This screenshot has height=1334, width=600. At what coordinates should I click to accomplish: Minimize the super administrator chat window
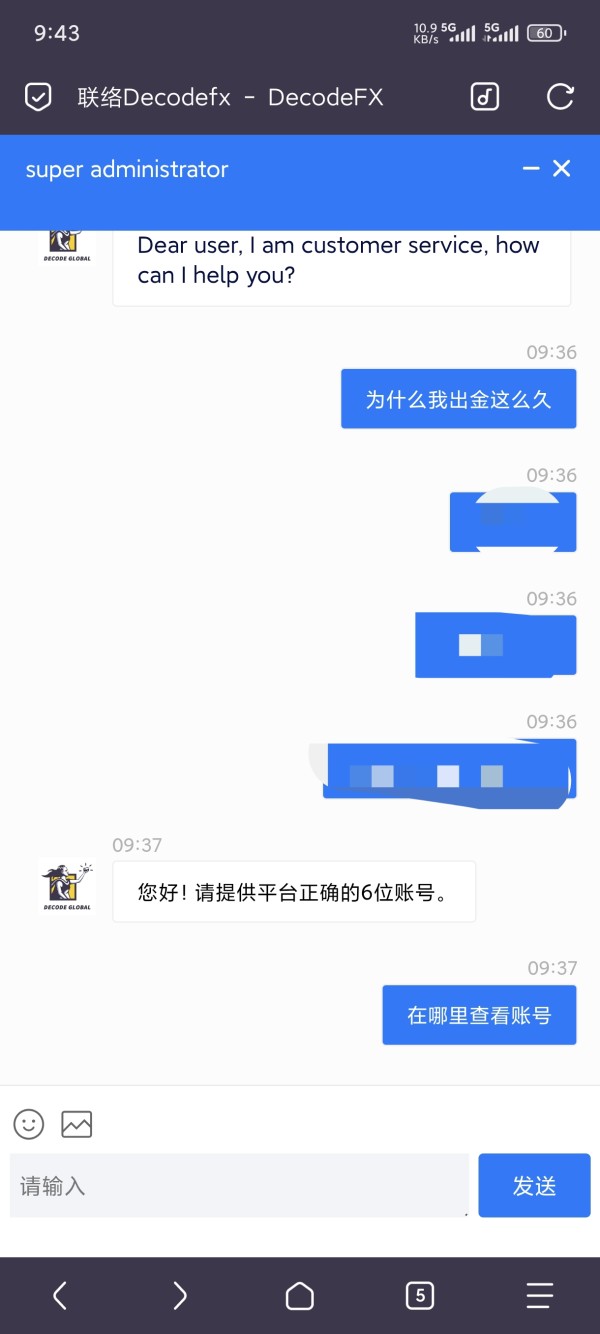tap(531, 169)
